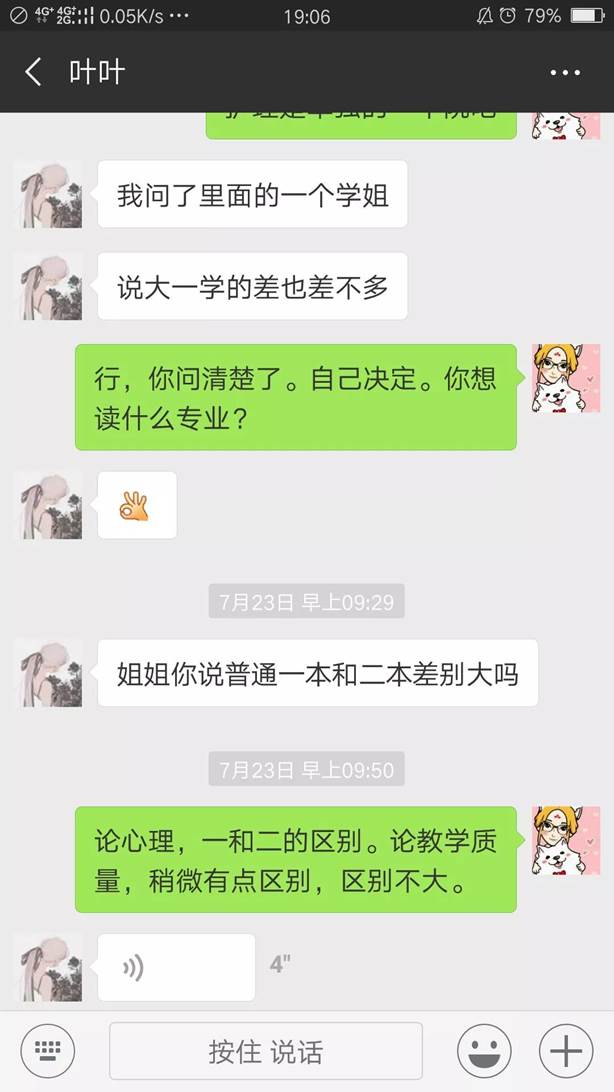Open the emoji sticker panel
Screen dimensions: 614x1092
click(x=485, y=1051)
